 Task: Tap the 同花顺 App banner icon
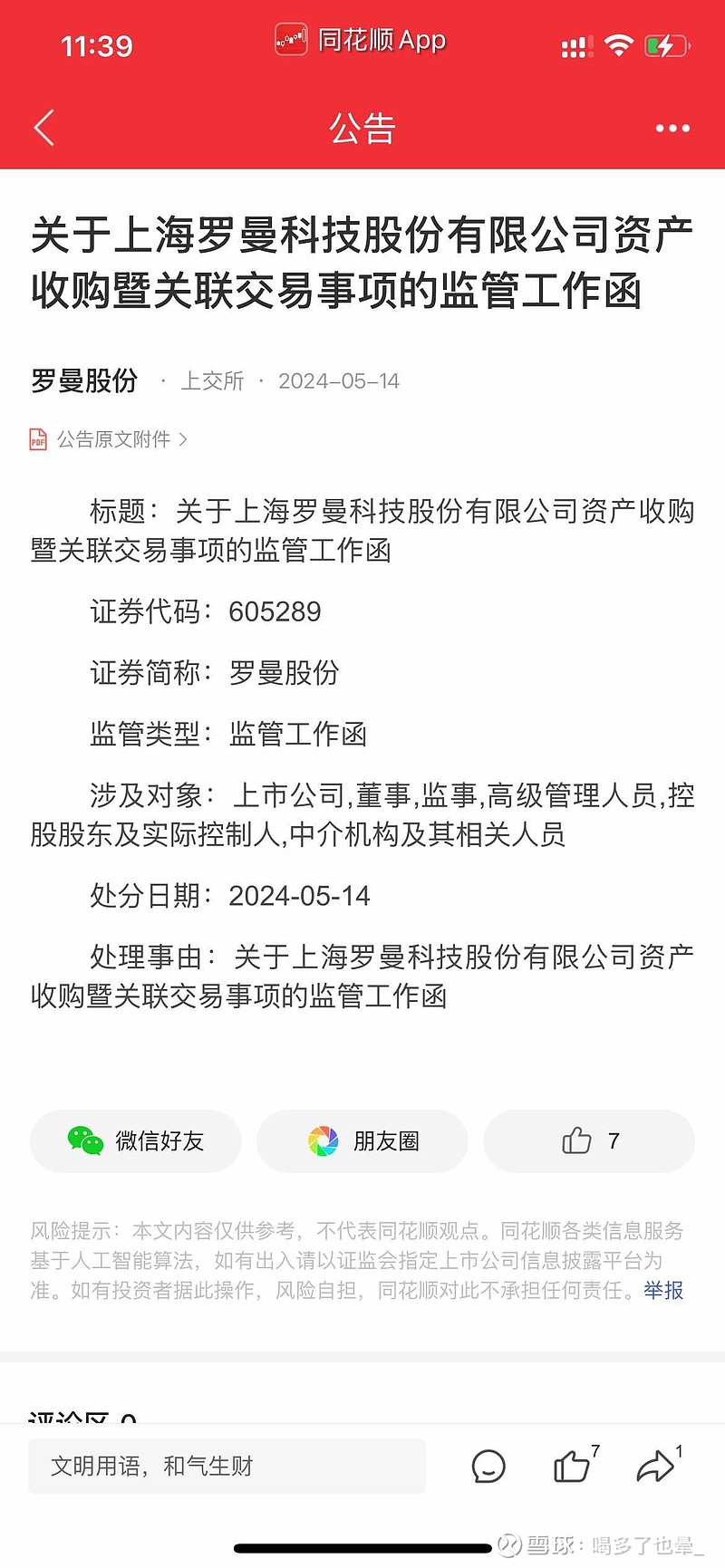[x=290, y=40]
